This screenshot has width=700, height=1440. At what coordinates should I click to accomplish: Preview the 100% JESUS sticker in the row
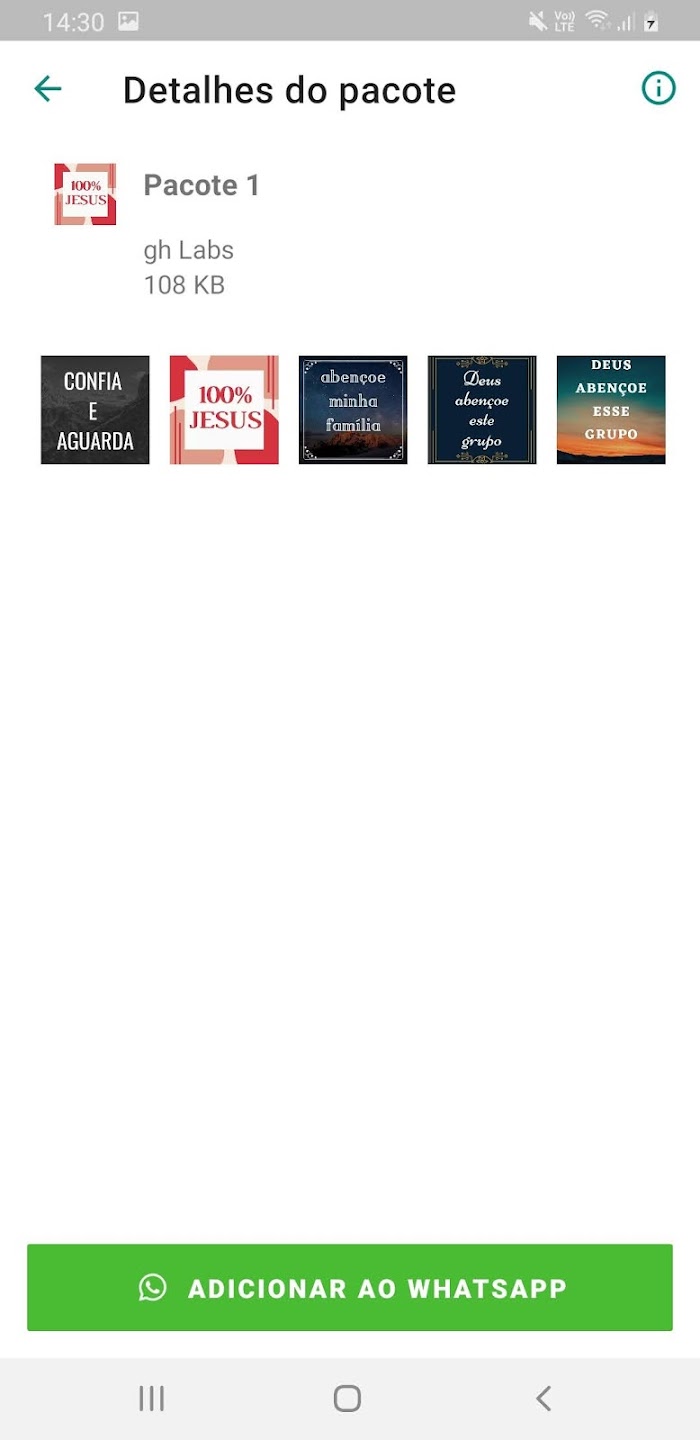click(x=224, y=410)
